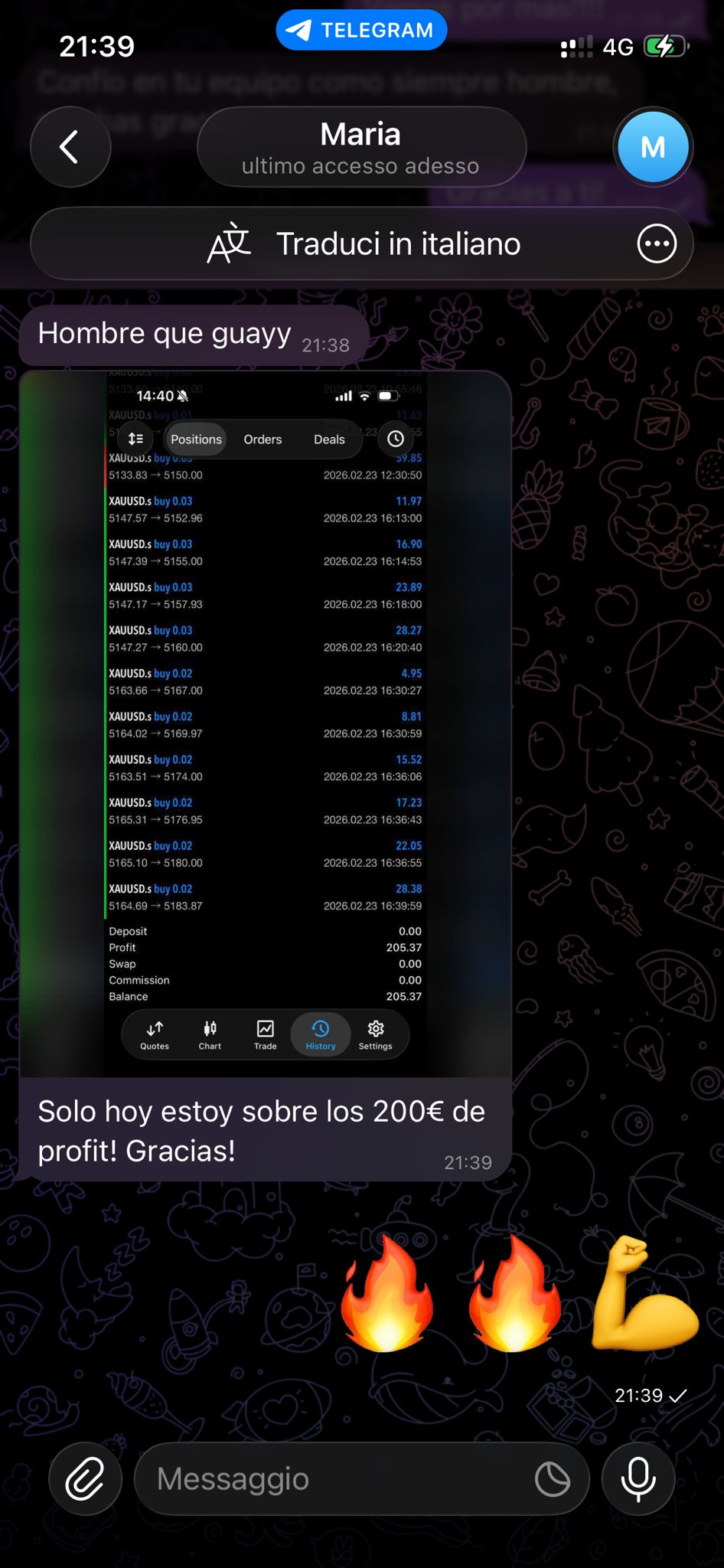724x1568 pixels.
Task: Open the sticker panel in message field
Action: pos(552,1478)
